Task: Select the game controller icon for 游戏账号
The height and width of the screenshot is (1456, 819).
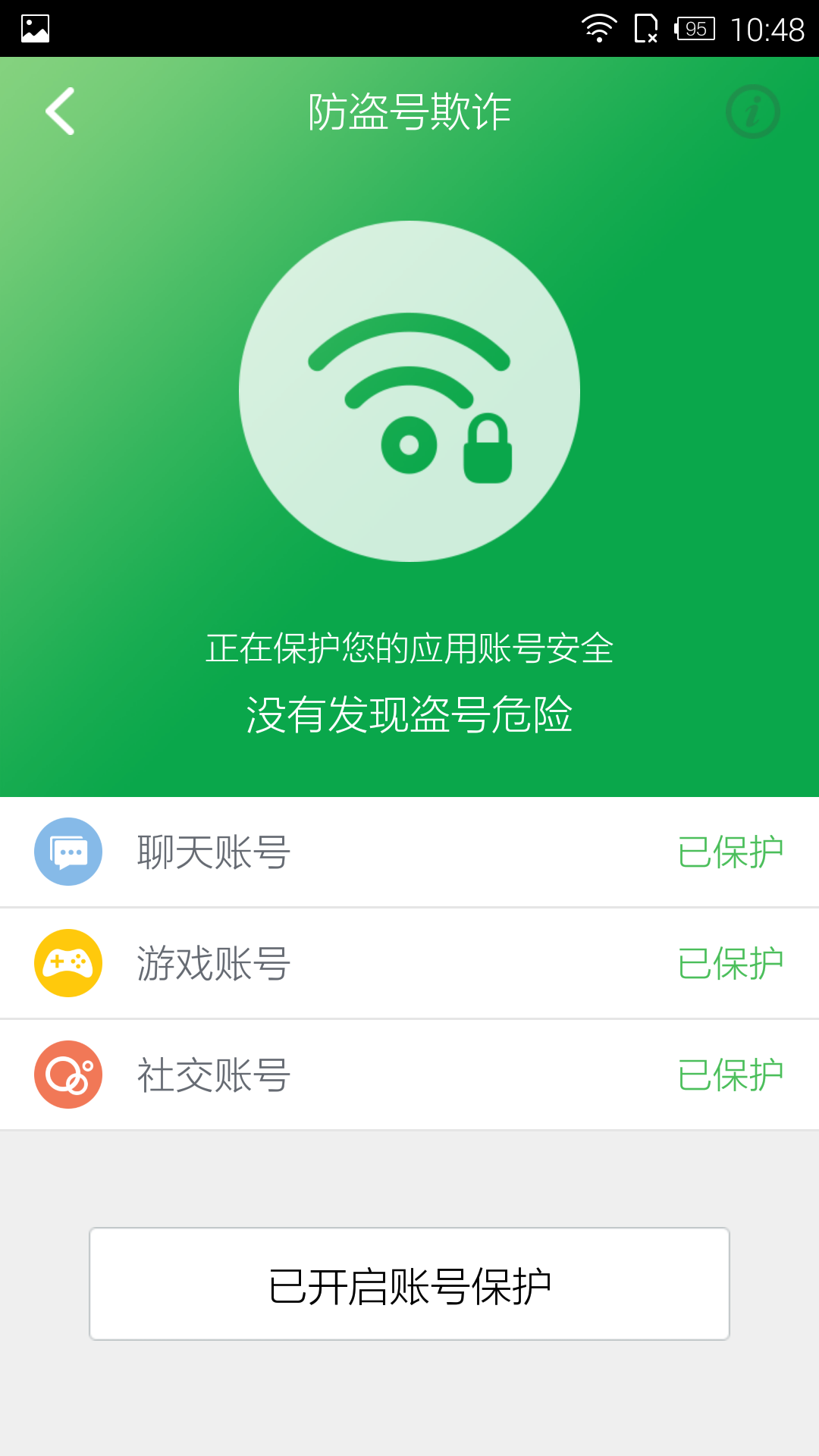Action: pyautogui.click(x=67, y=963)
